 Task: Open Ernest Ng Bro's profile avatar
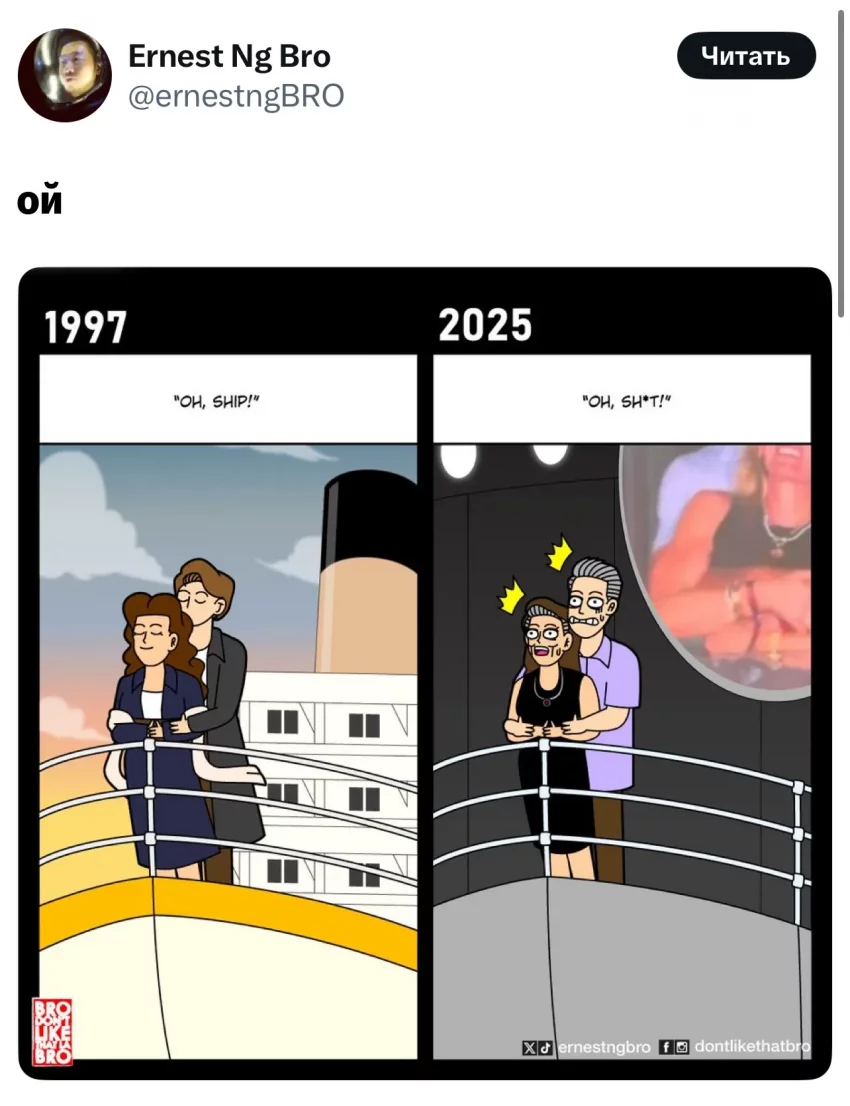65,76
